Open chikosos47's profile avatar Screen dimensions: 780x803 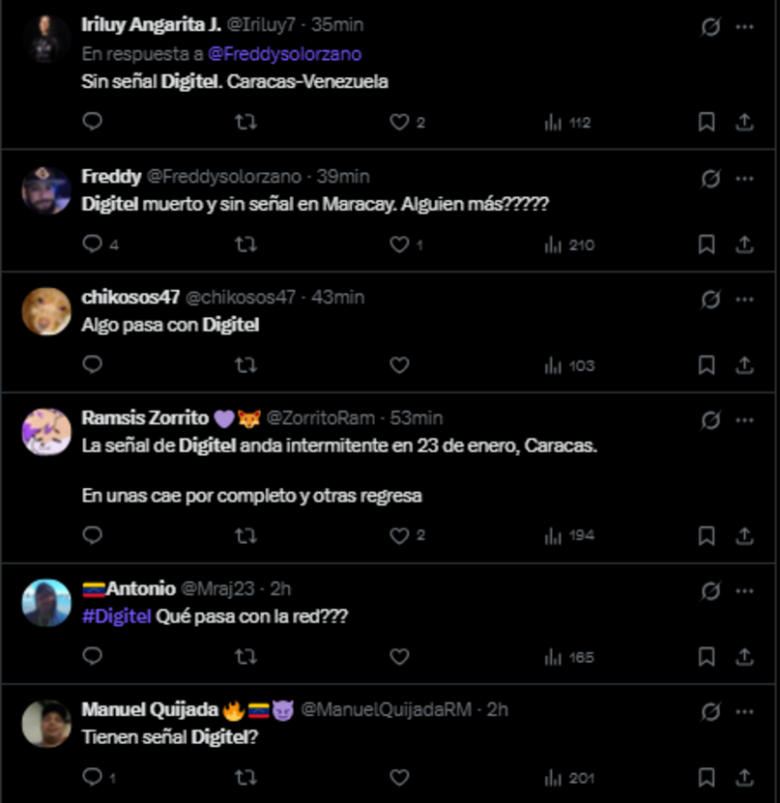click(x=46, y=310)
